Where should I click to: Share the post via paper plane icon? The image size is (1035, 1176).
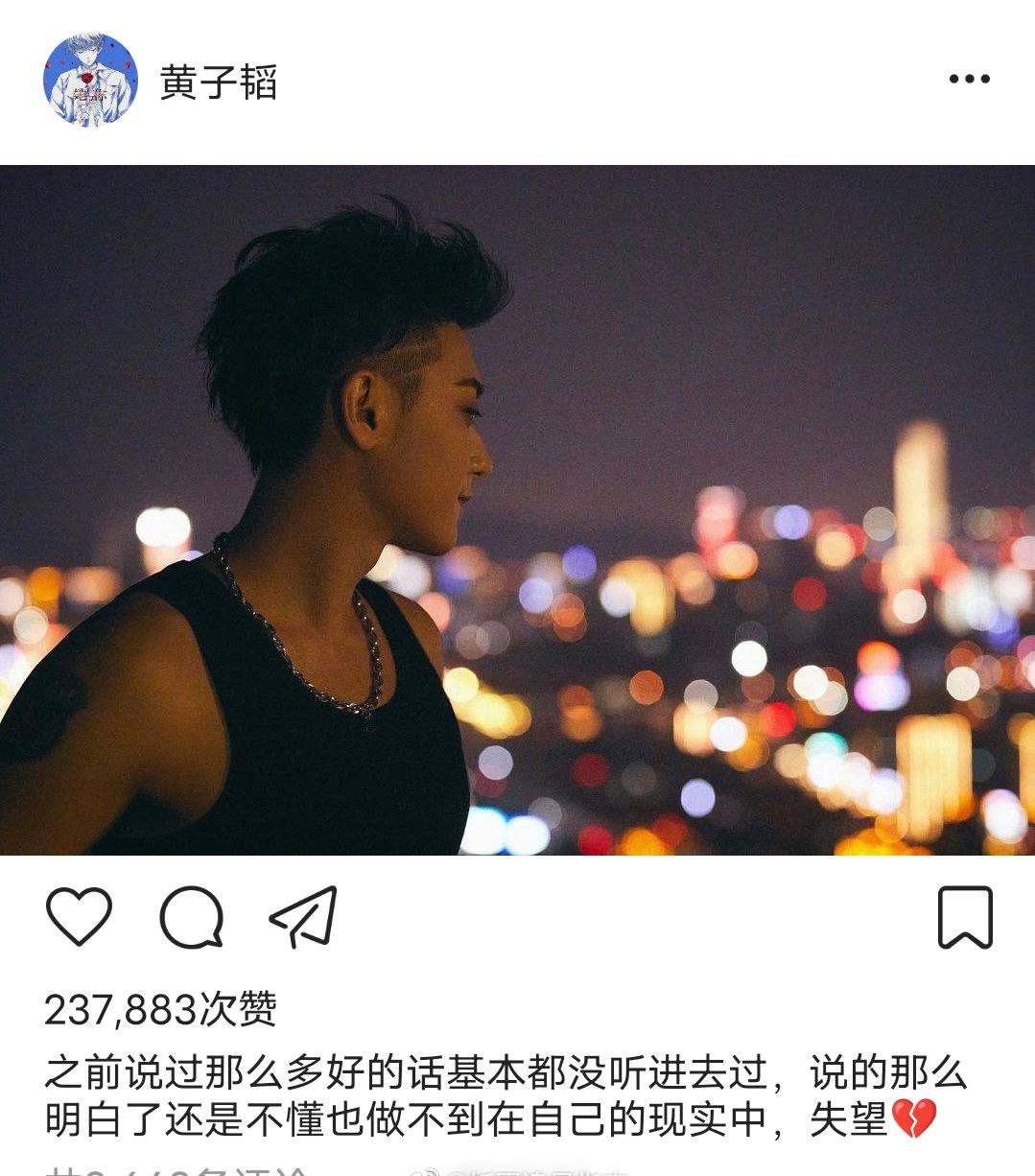click(x=303, y=918)
